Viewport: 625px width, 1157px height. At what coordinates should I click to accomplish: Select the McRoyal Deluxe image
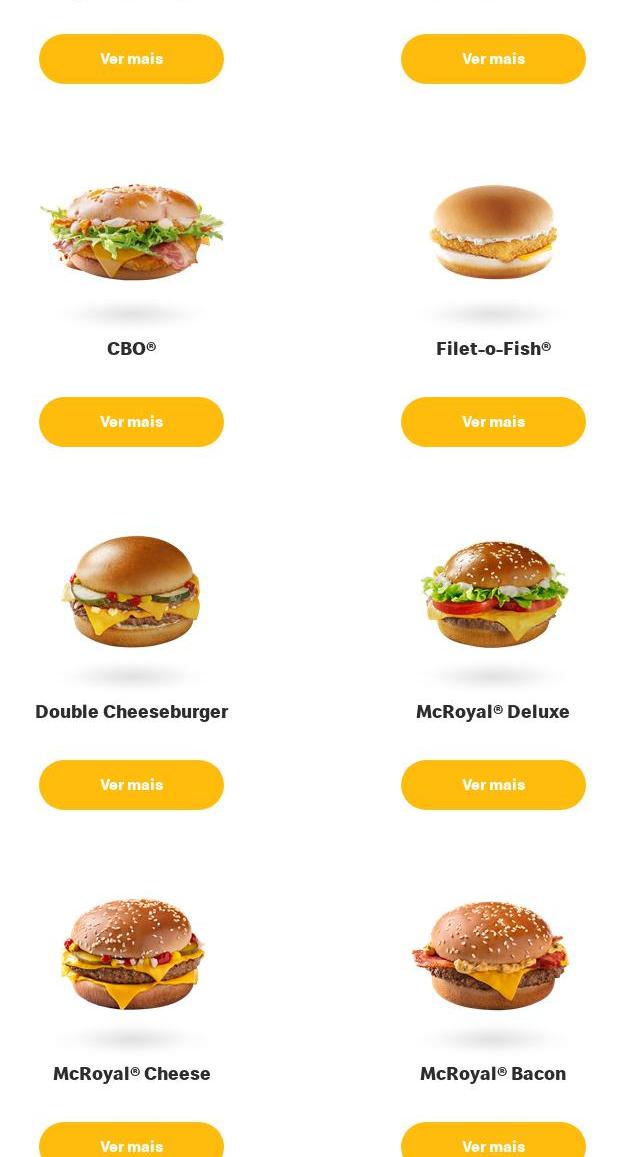pos(493,595)
